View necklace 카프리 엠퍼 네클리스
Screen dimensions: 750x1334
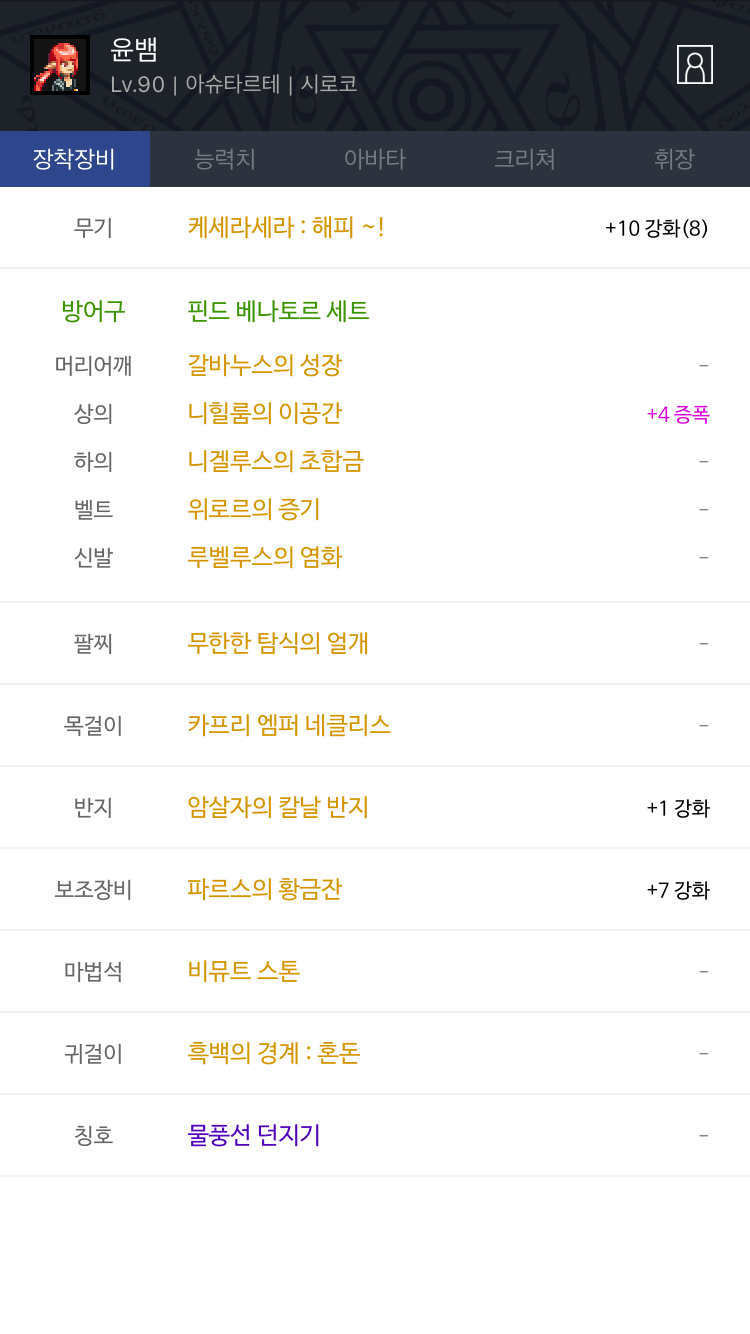pyautogui.click(x=289, y=725)
